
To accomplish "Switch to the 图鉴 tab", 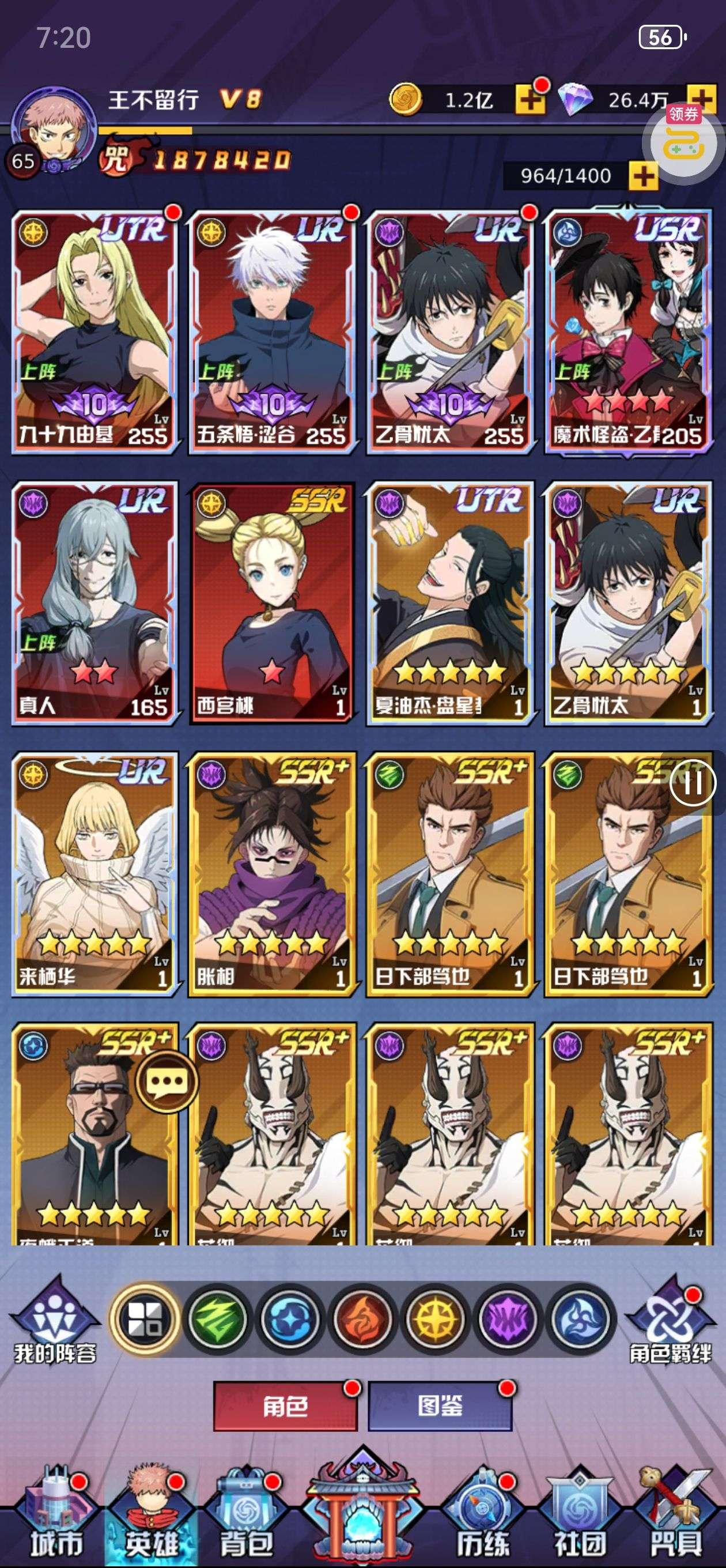I will click(x=440, y=1406).
